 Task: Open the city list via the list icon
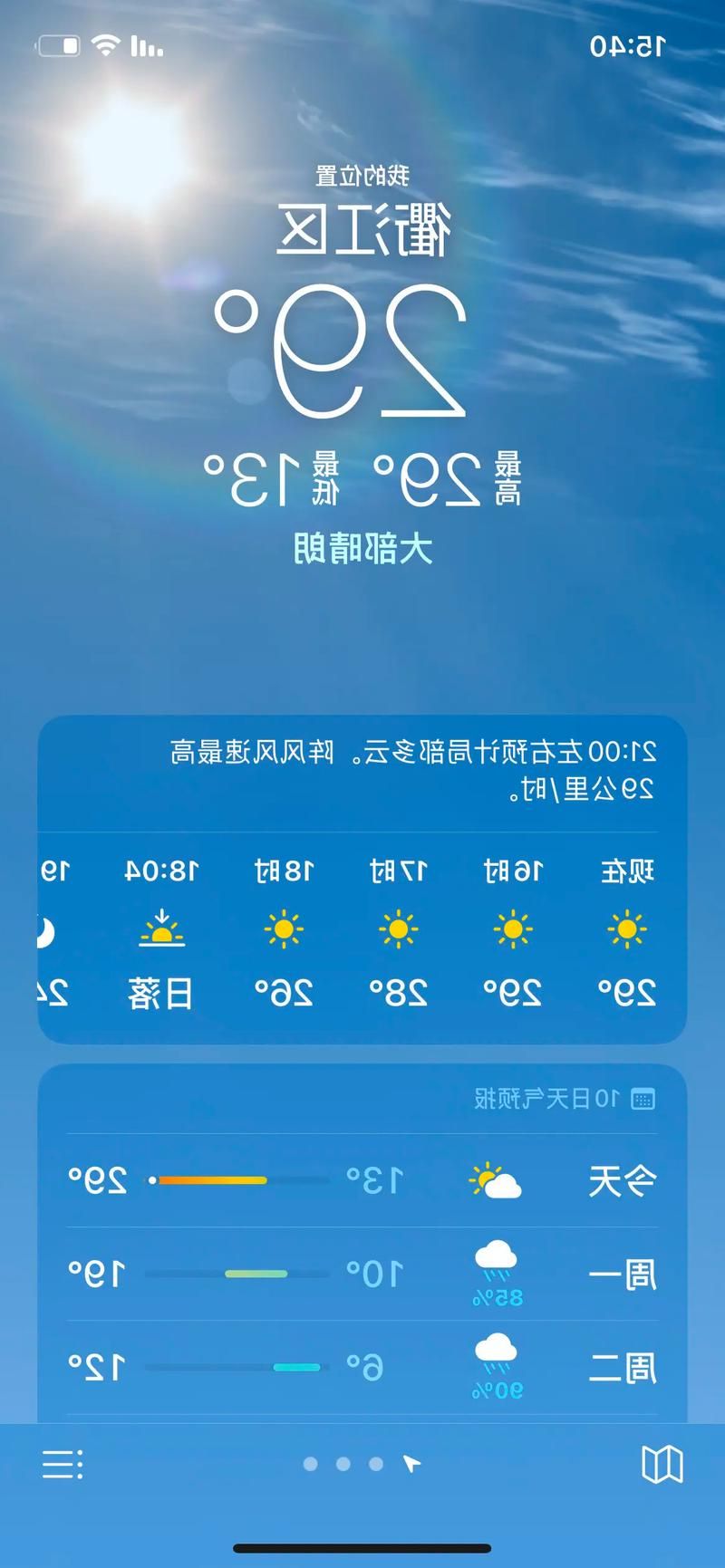(62, 1464)
